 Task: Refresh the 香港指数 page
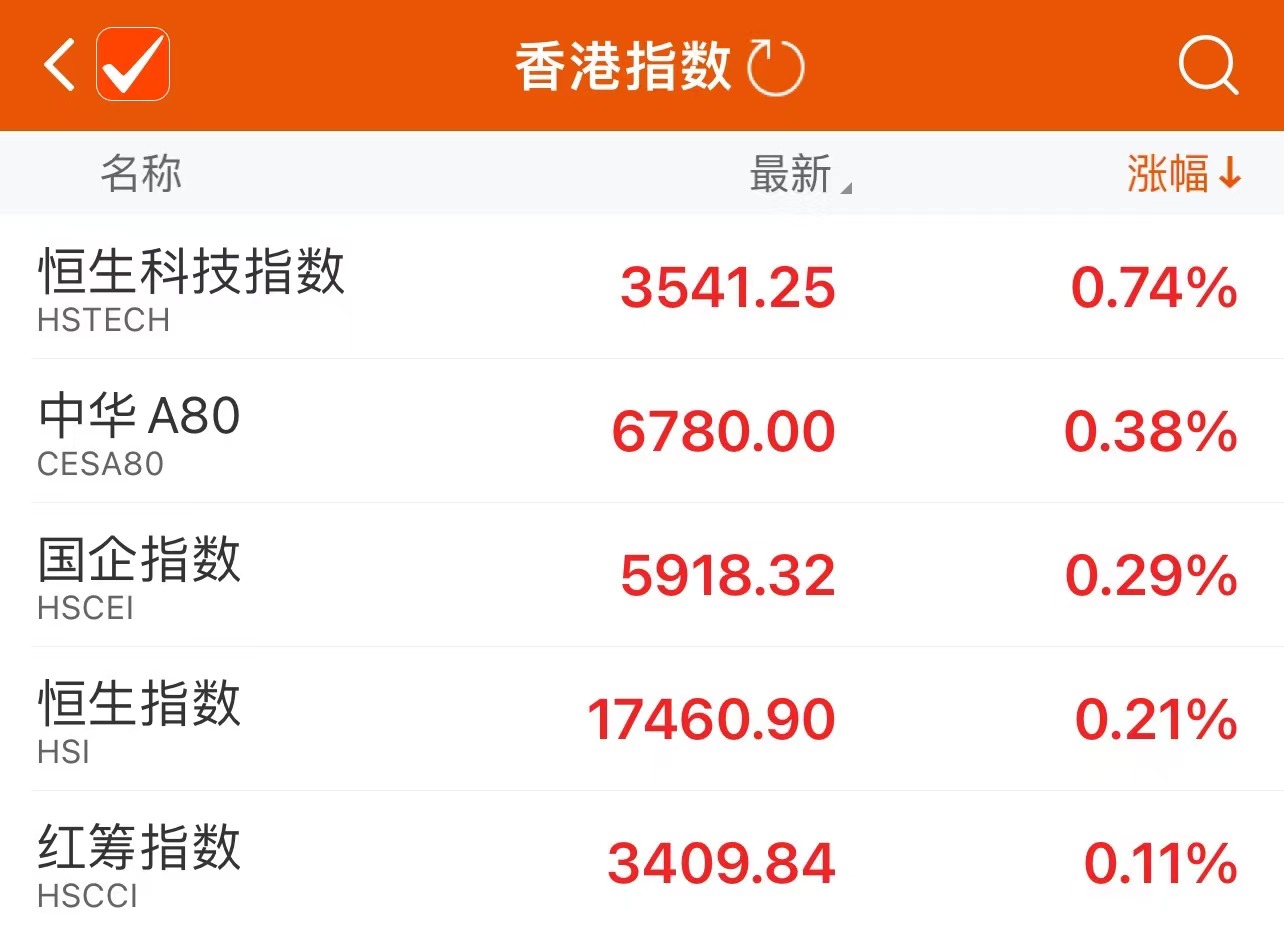(x=776, y=68)
